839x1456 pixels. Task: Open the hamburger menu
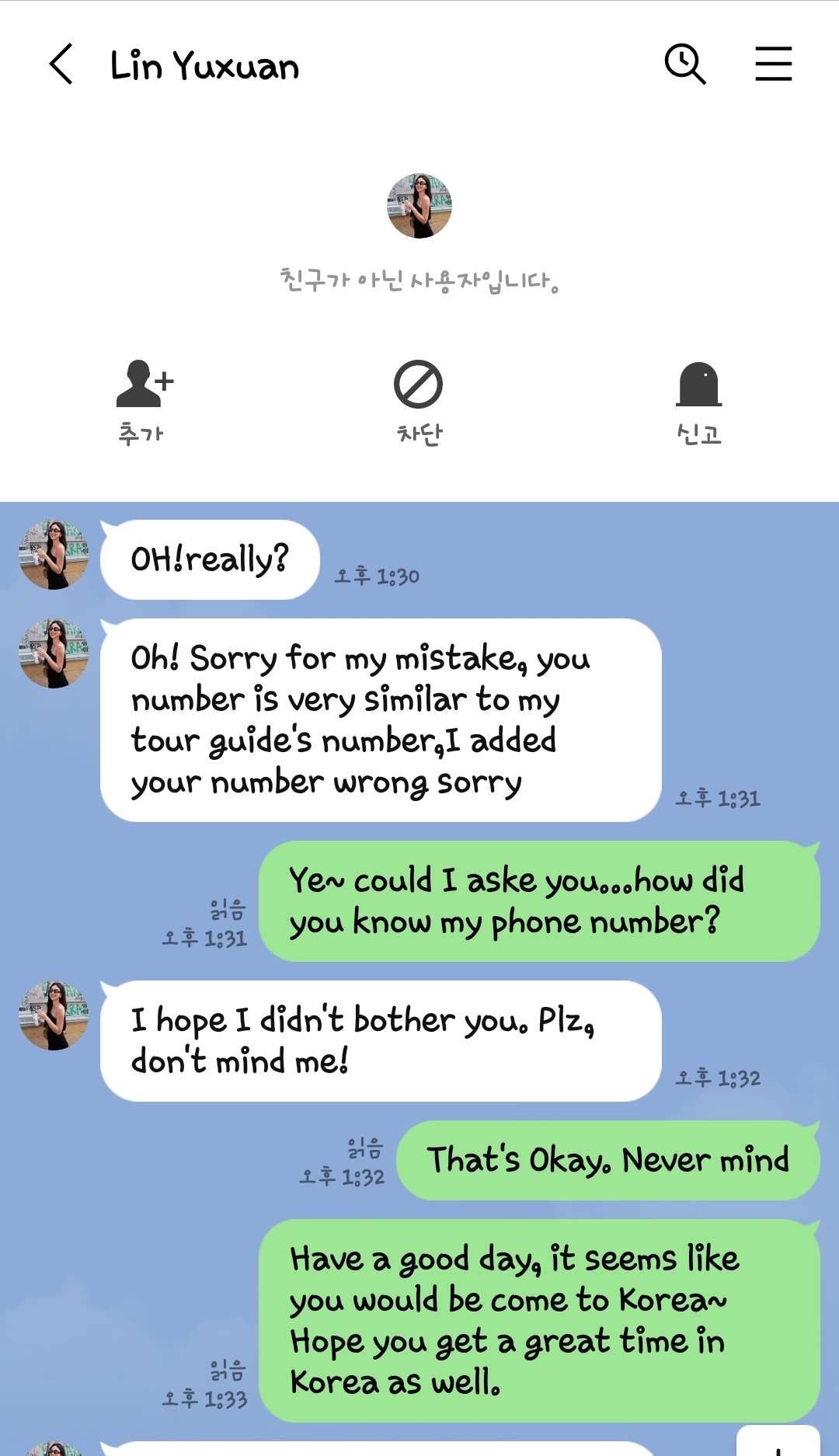[773, 64]
